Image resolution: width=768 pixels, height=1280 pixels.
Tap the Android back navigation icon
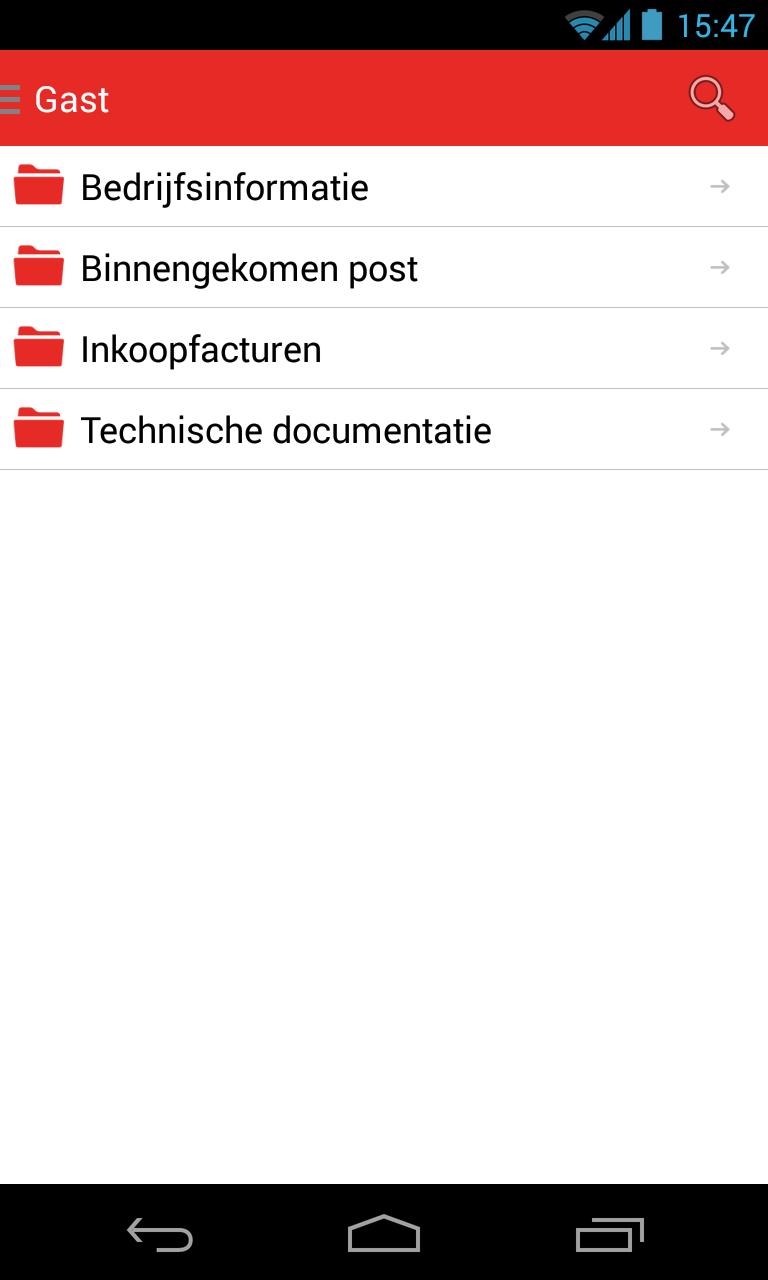click(x=159, y=1236)
